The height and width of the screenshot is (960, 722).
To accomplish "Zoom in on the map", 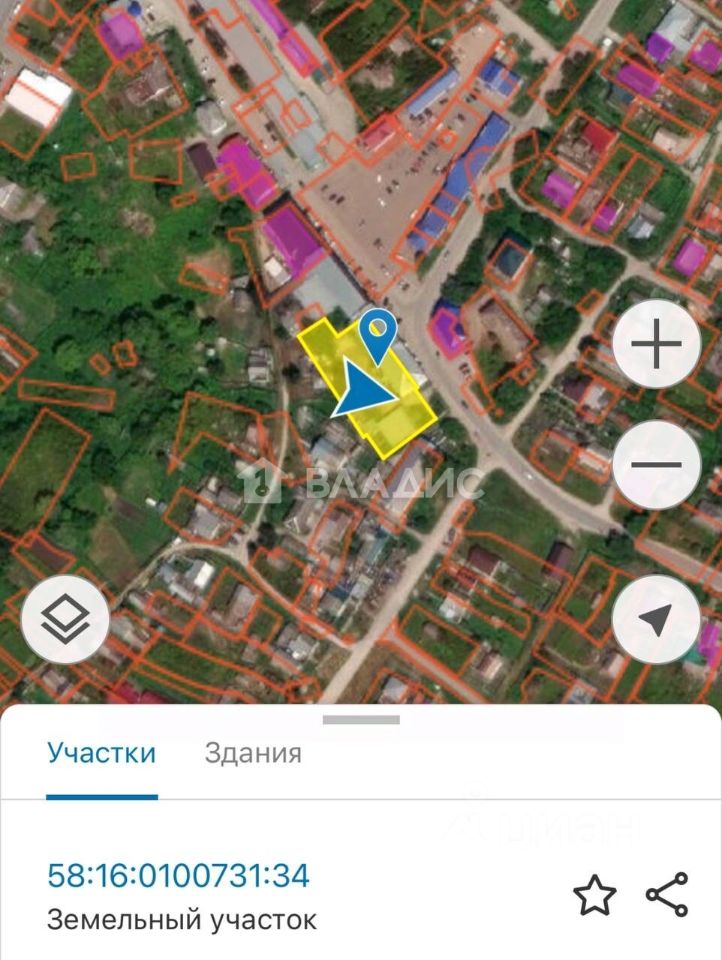I will pos(656,345).
